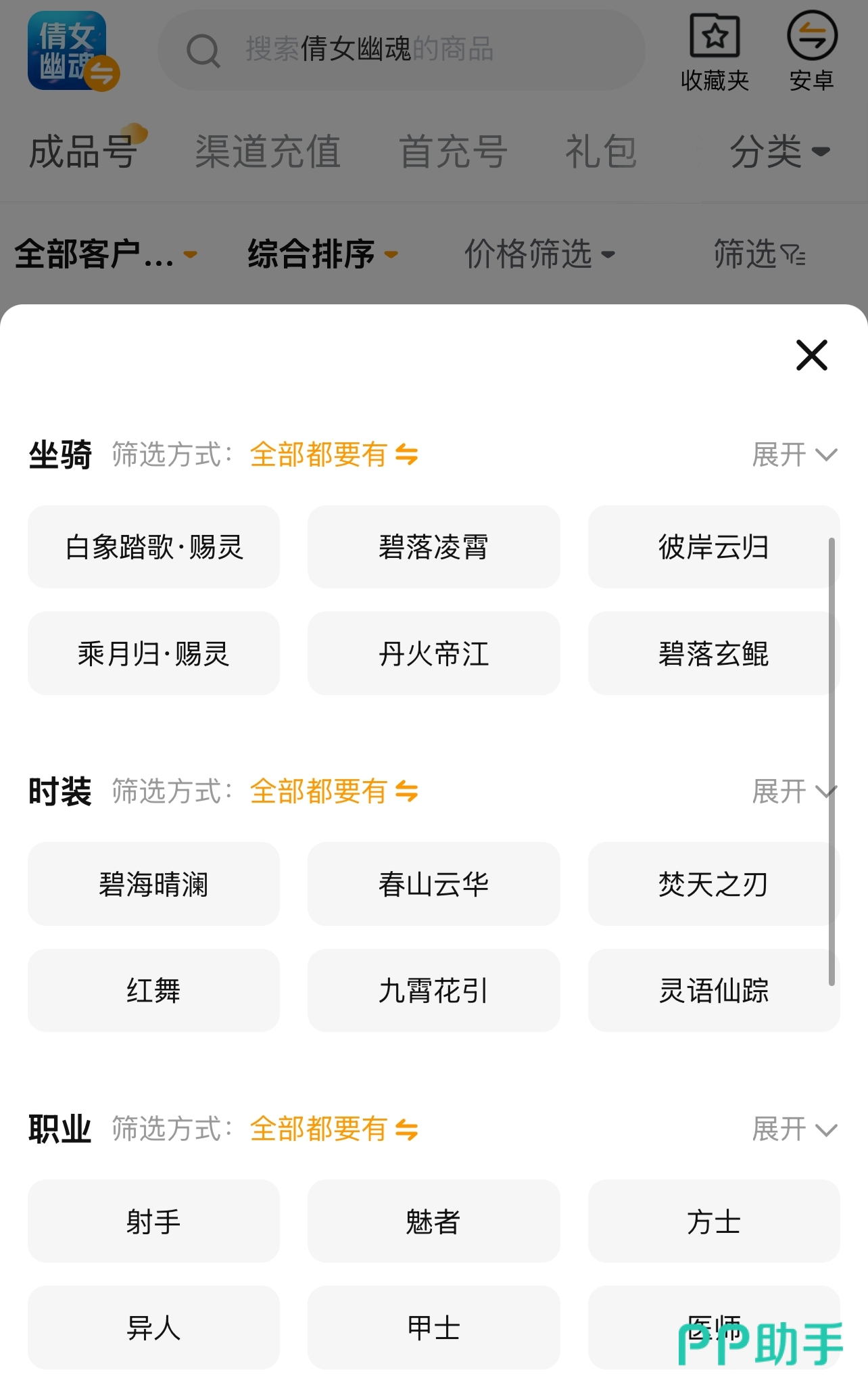This screenshot has height=1381, width=868.
Task: Filter by 射手 class
Action: tap(153, 1221)
